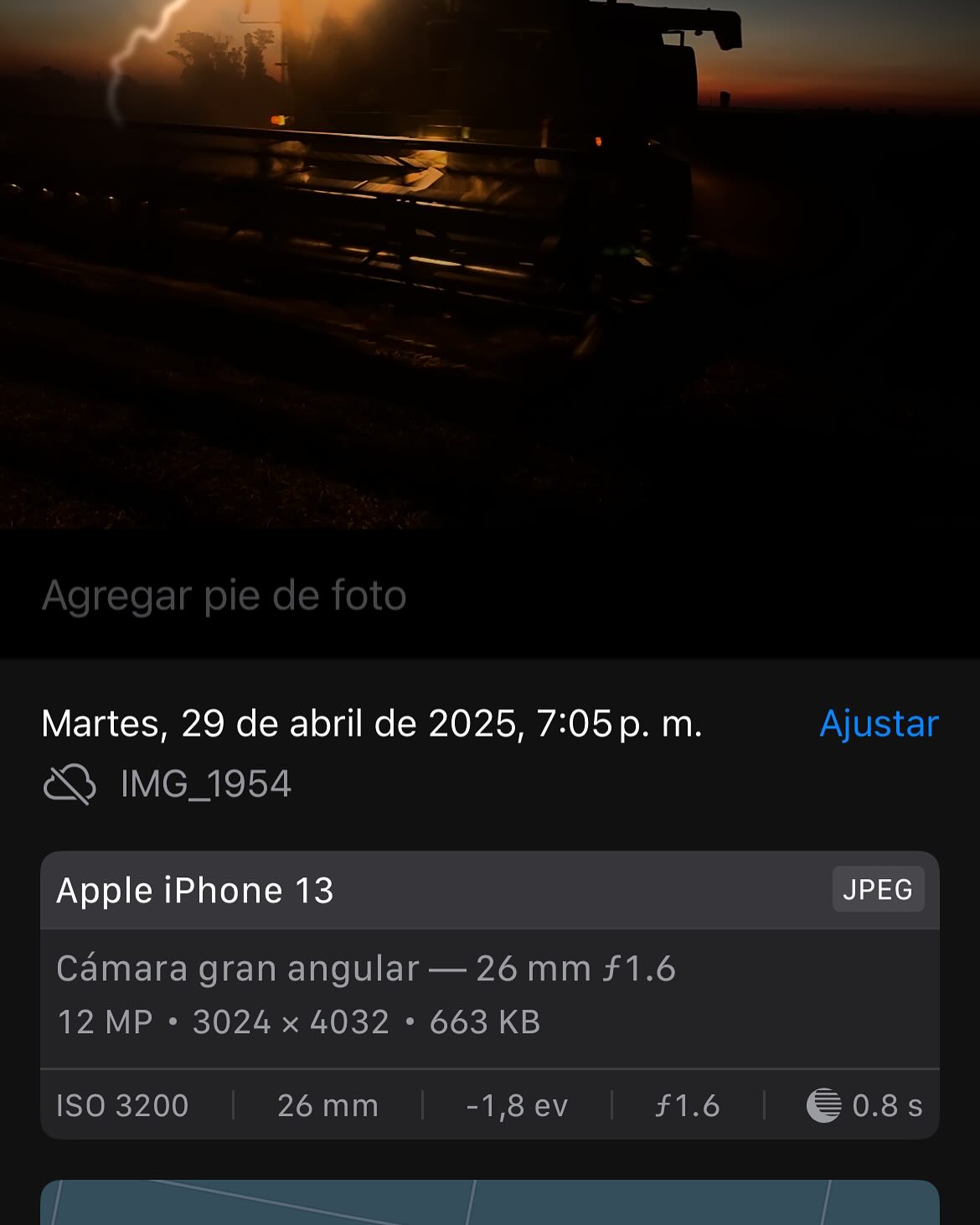
Task: Add a caption in 'Agregar pie de foto'
Action: click(224, 596)
